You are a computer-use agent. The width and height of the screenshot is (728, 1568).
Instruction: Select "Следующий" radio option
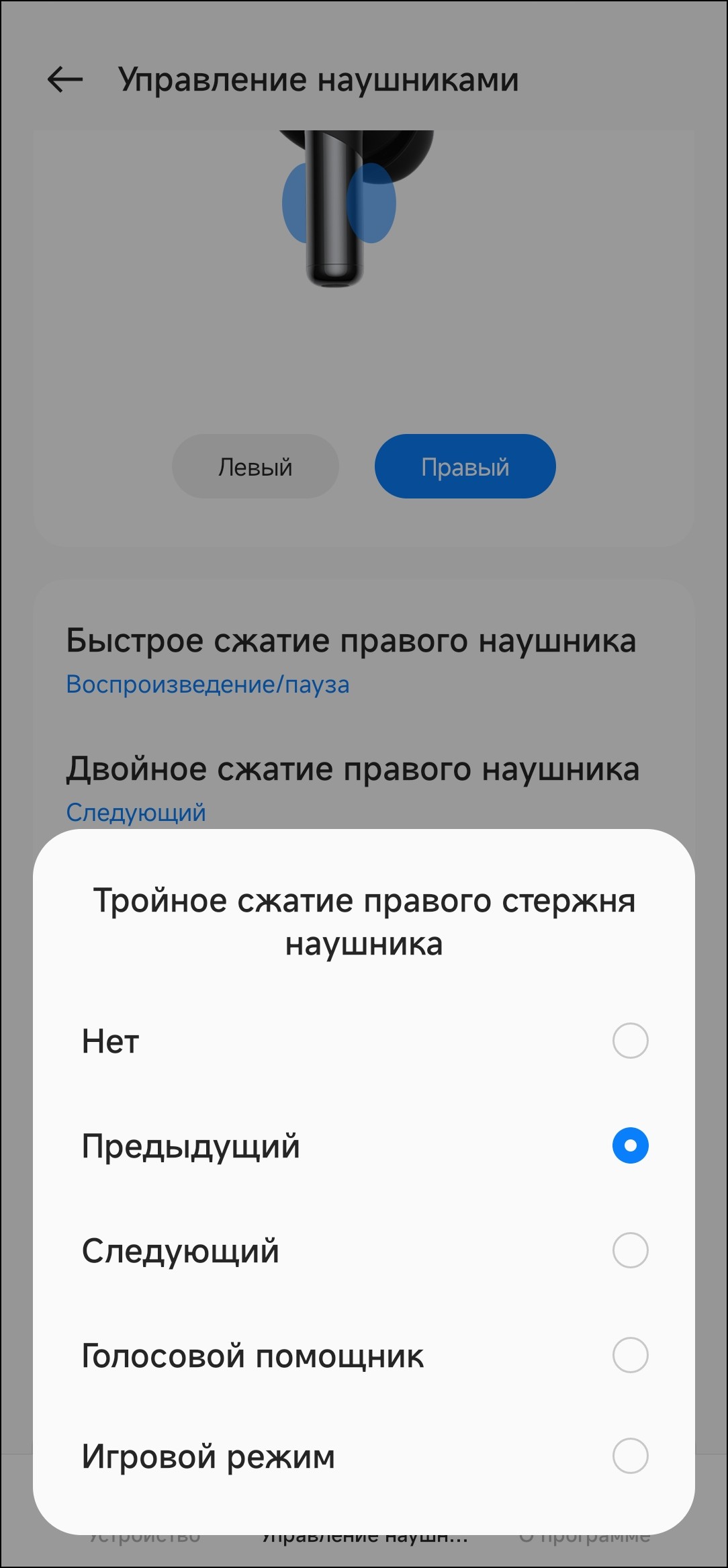[630, 1250]
